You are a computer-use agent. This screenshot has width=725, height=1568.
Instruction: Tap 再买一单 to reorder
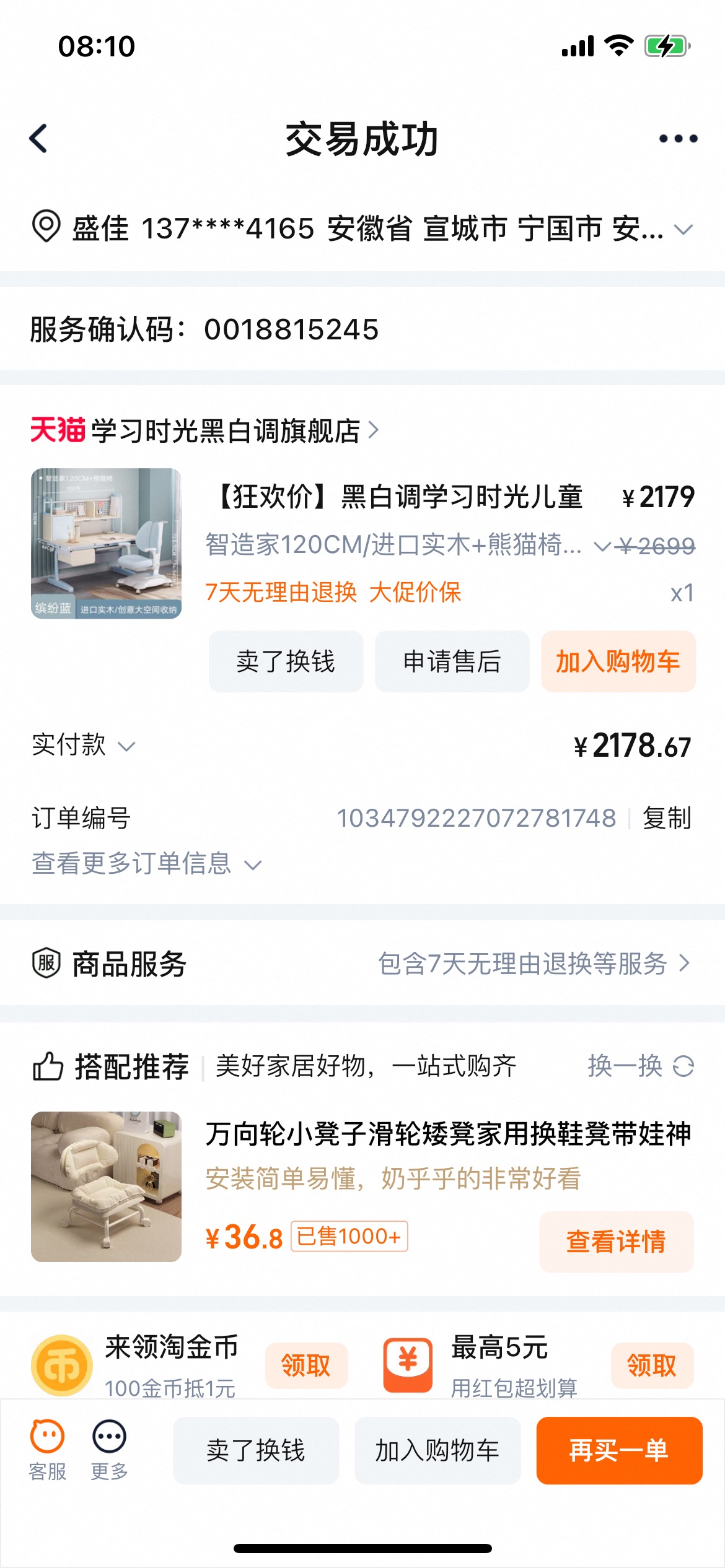pyautogui.click(x=618, y=1450)
